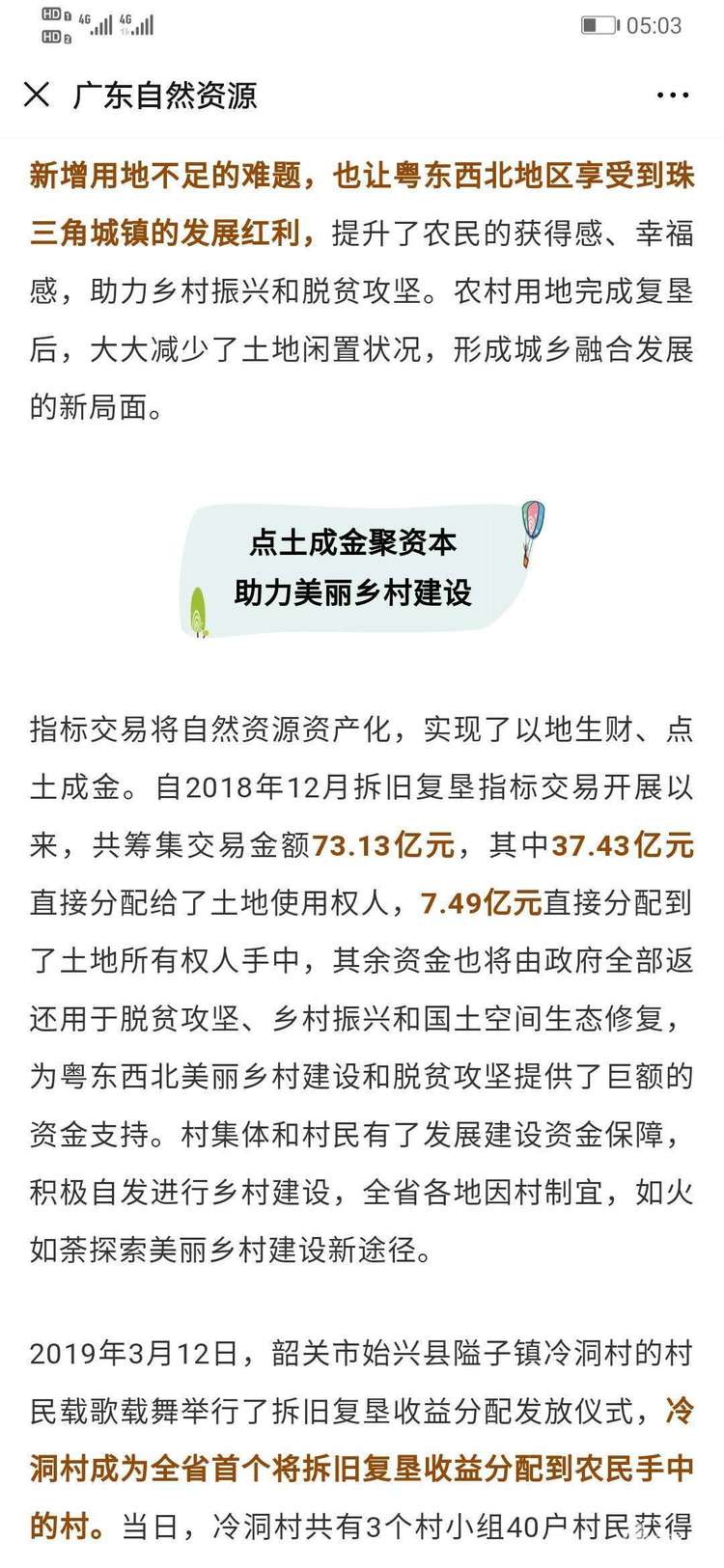
Task: Close the 广东自然资源 article page
Action: coord(37,95)
